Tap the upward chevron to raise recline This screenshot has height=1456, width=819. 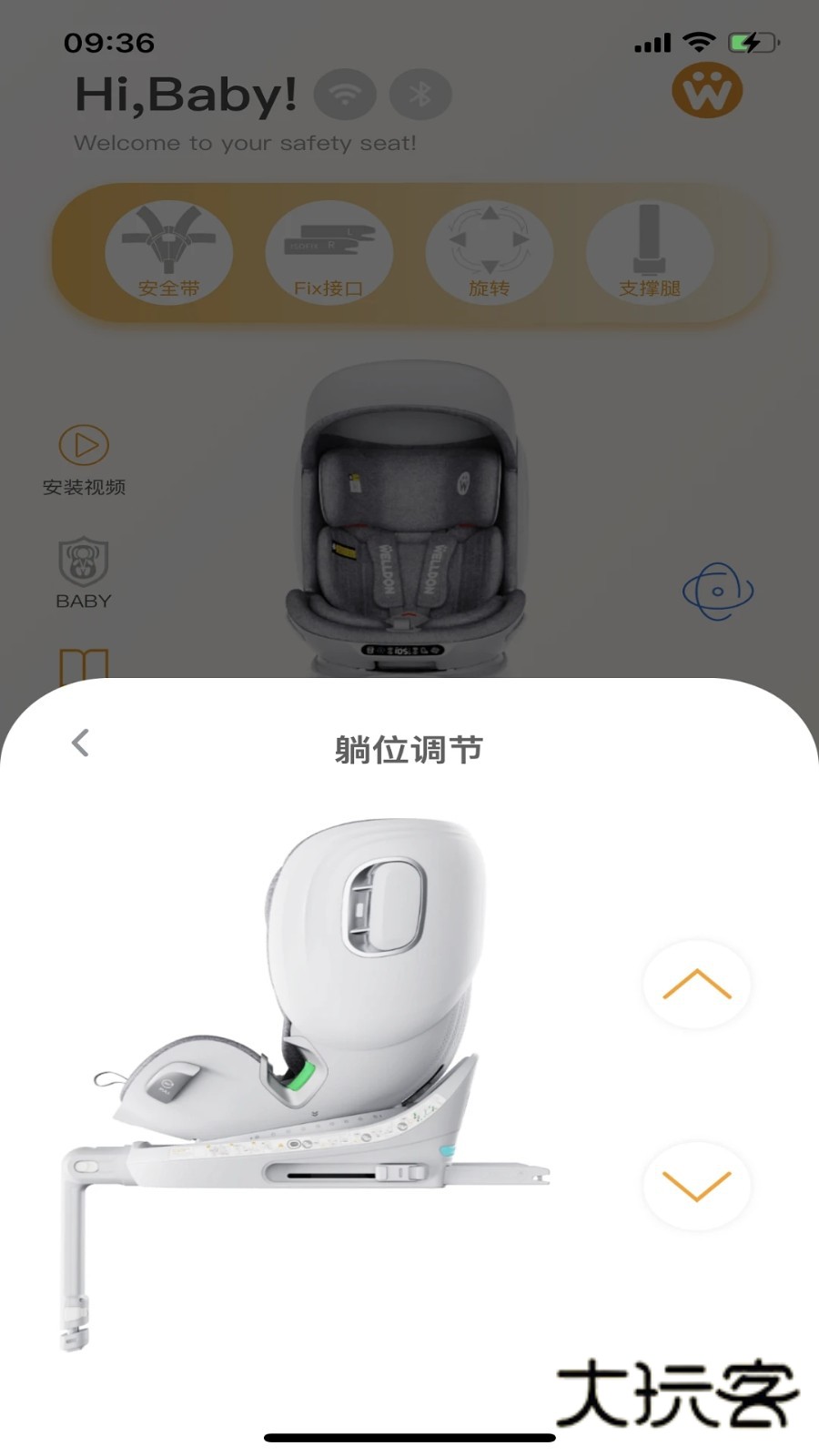(695, 983)
